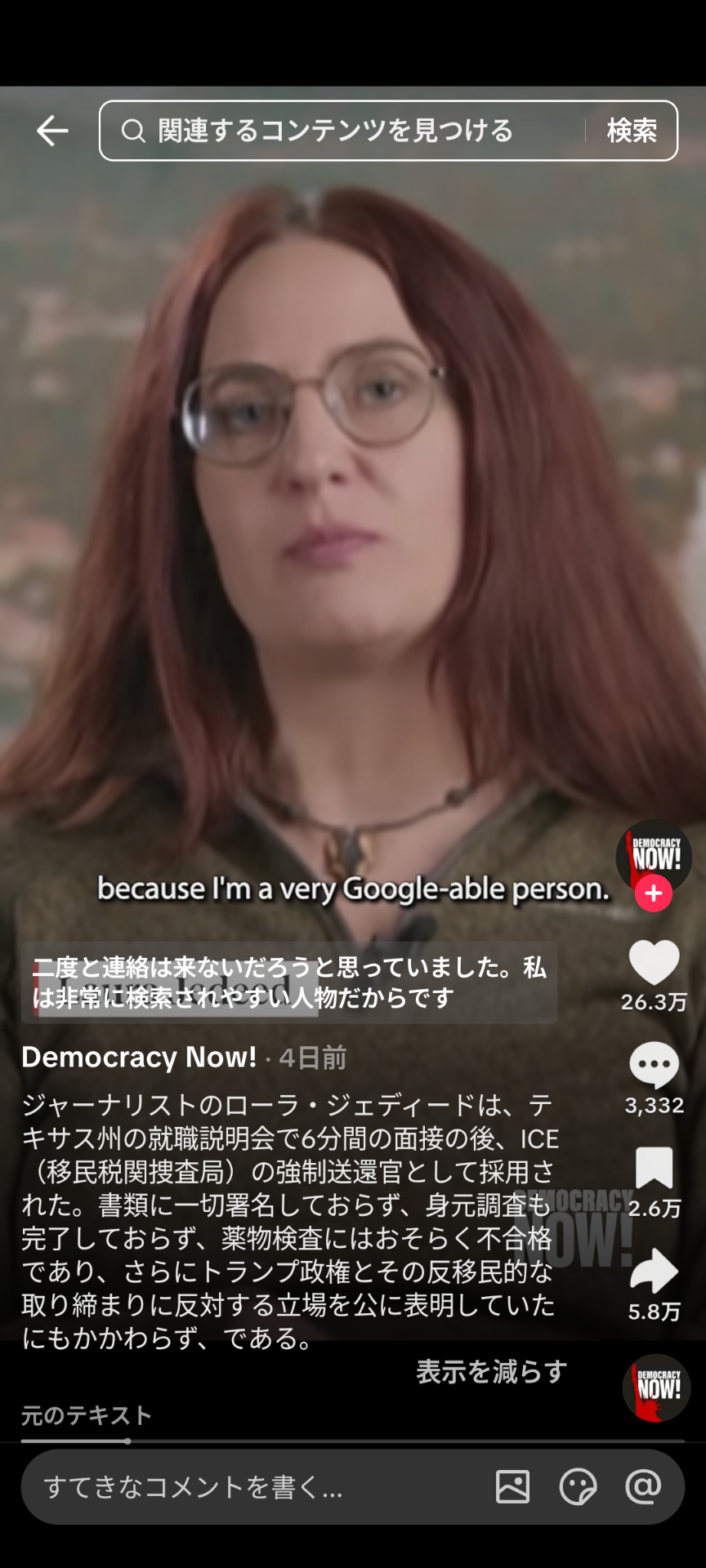
Task: Attach an image to the comment
Action: click(512, 1487)
